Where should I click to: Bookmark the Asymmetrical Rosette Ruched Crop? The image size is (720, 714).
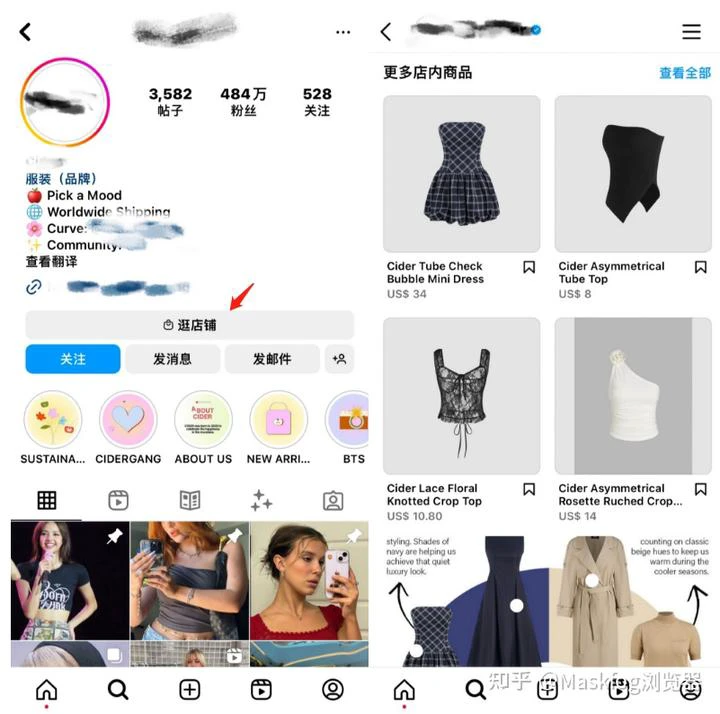tap(700, 489)
